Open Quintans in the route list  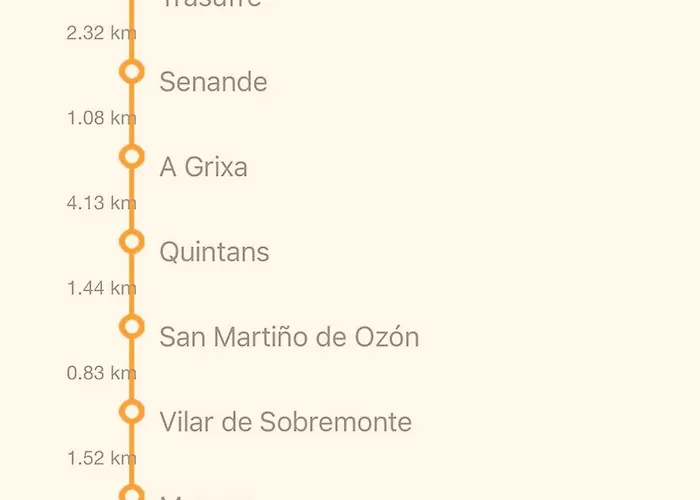coord(214,251)
